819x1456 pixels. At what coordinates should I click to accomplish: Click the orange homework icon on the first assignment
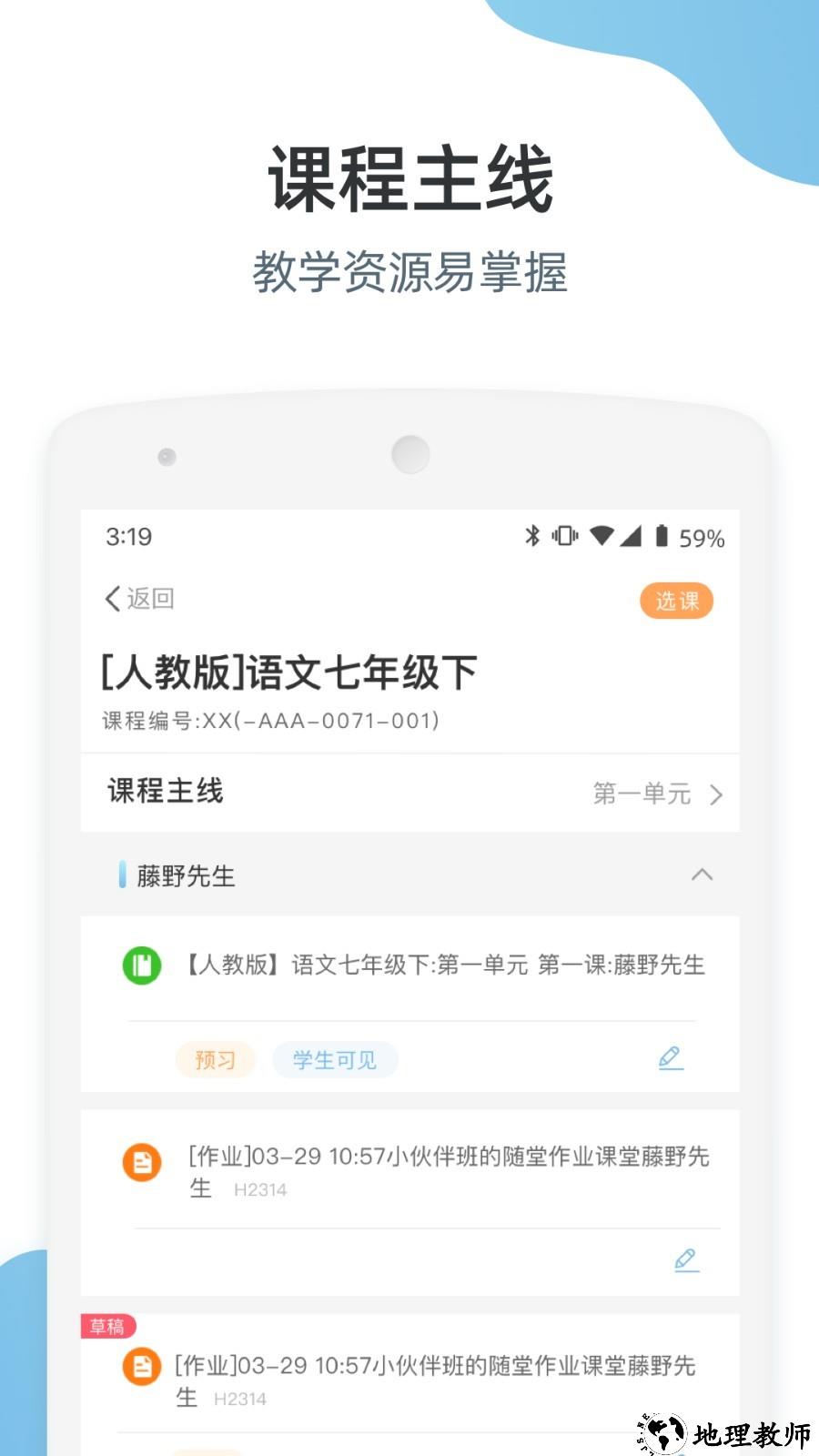(141, 1159)
